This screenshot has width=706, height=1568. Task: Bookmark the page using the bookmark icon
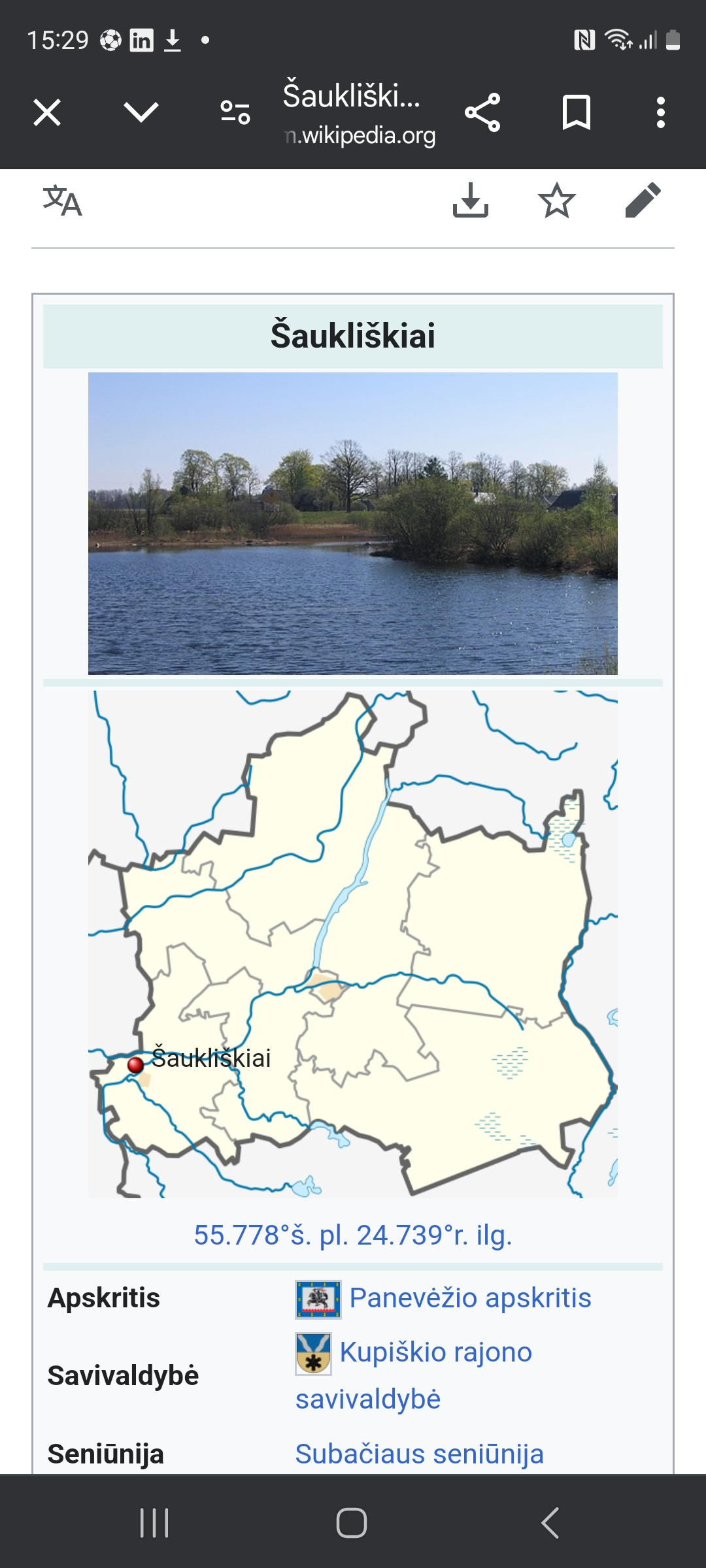coord(576,111)
